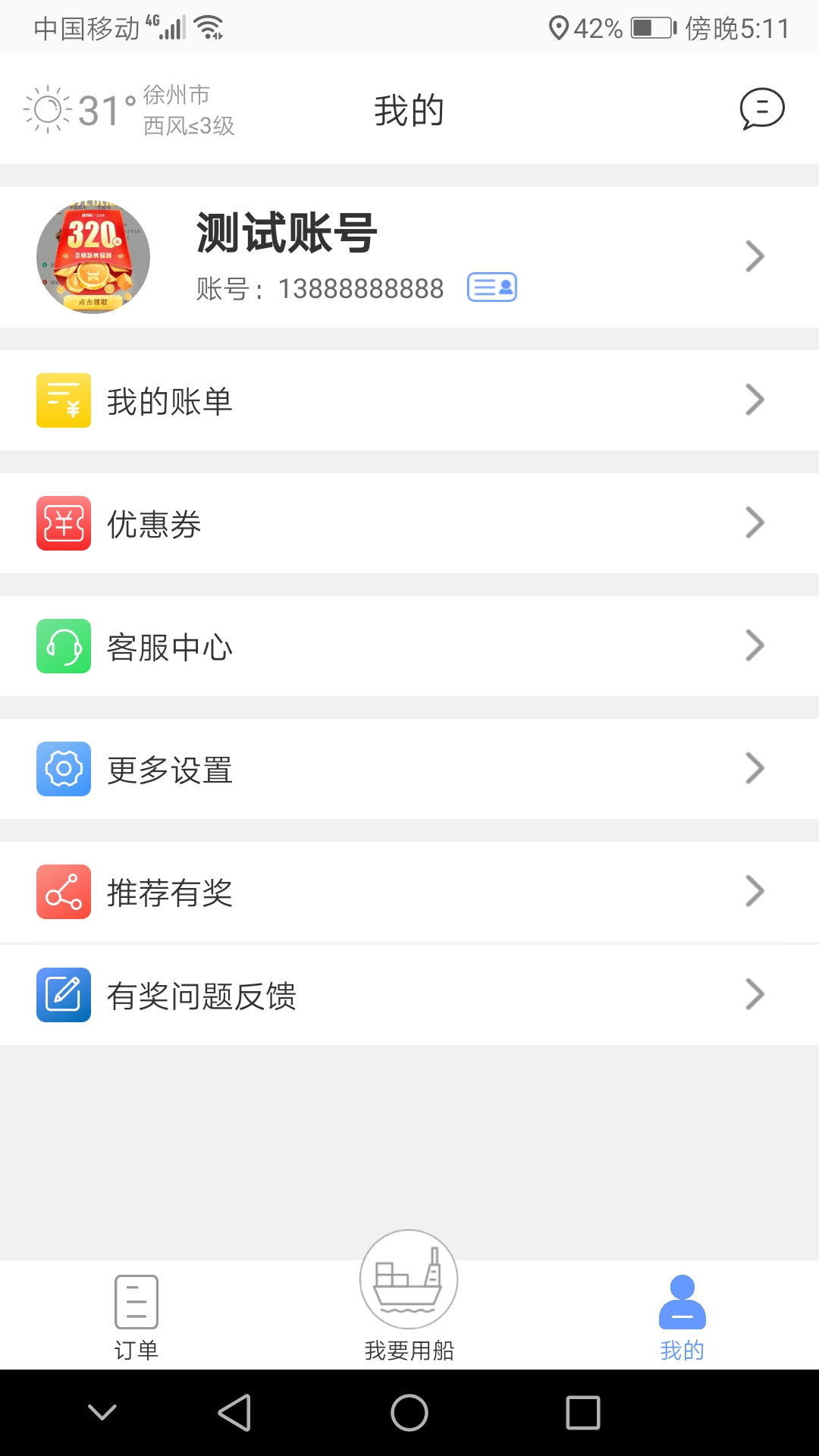Expand the profile detail chevron next to 测试账号
Screen dimensions: 819x1456
click(755, 256)
